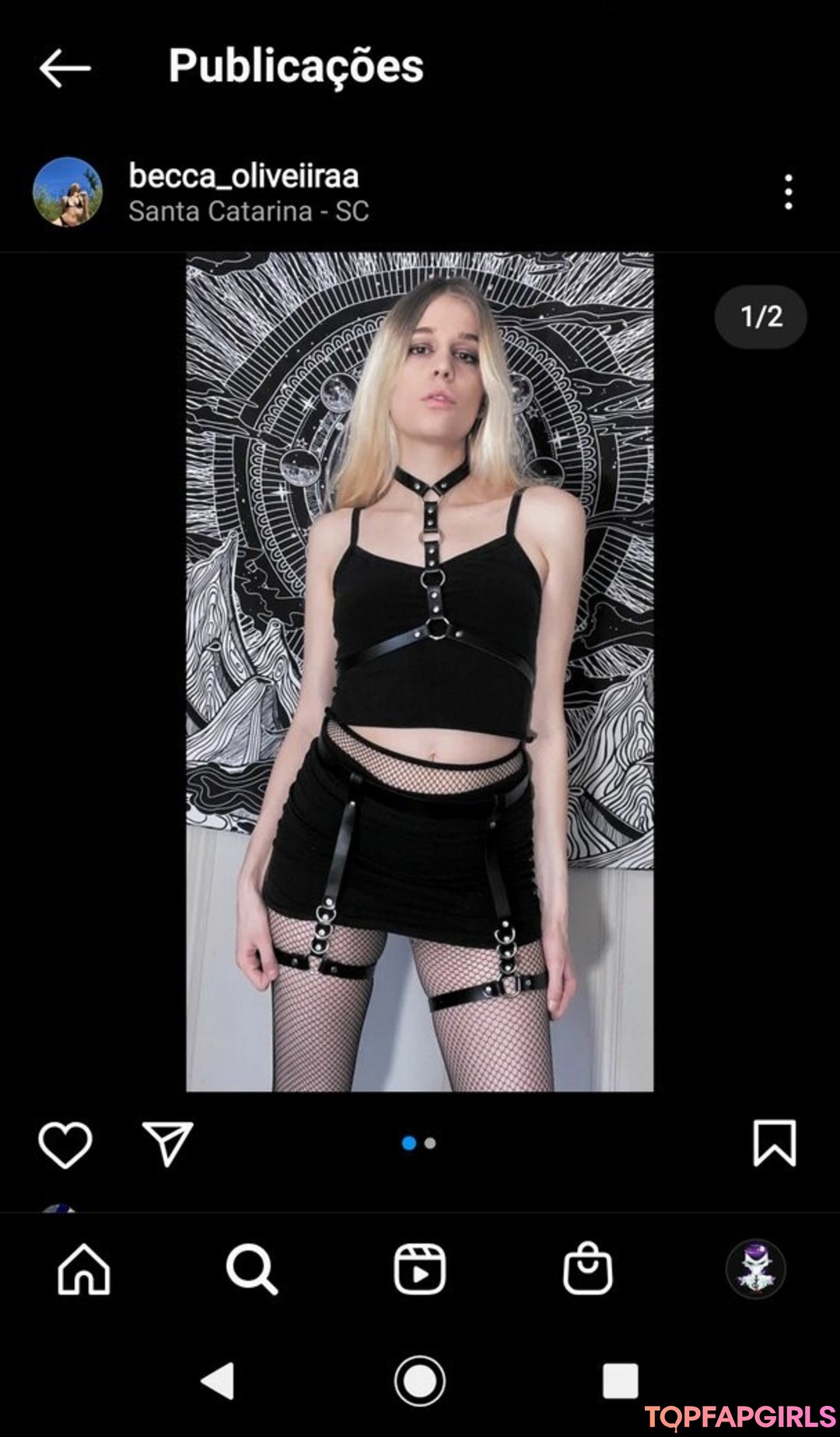840x1437 pixels.
Task: Open the Search tab
Action: (251, 1269)
